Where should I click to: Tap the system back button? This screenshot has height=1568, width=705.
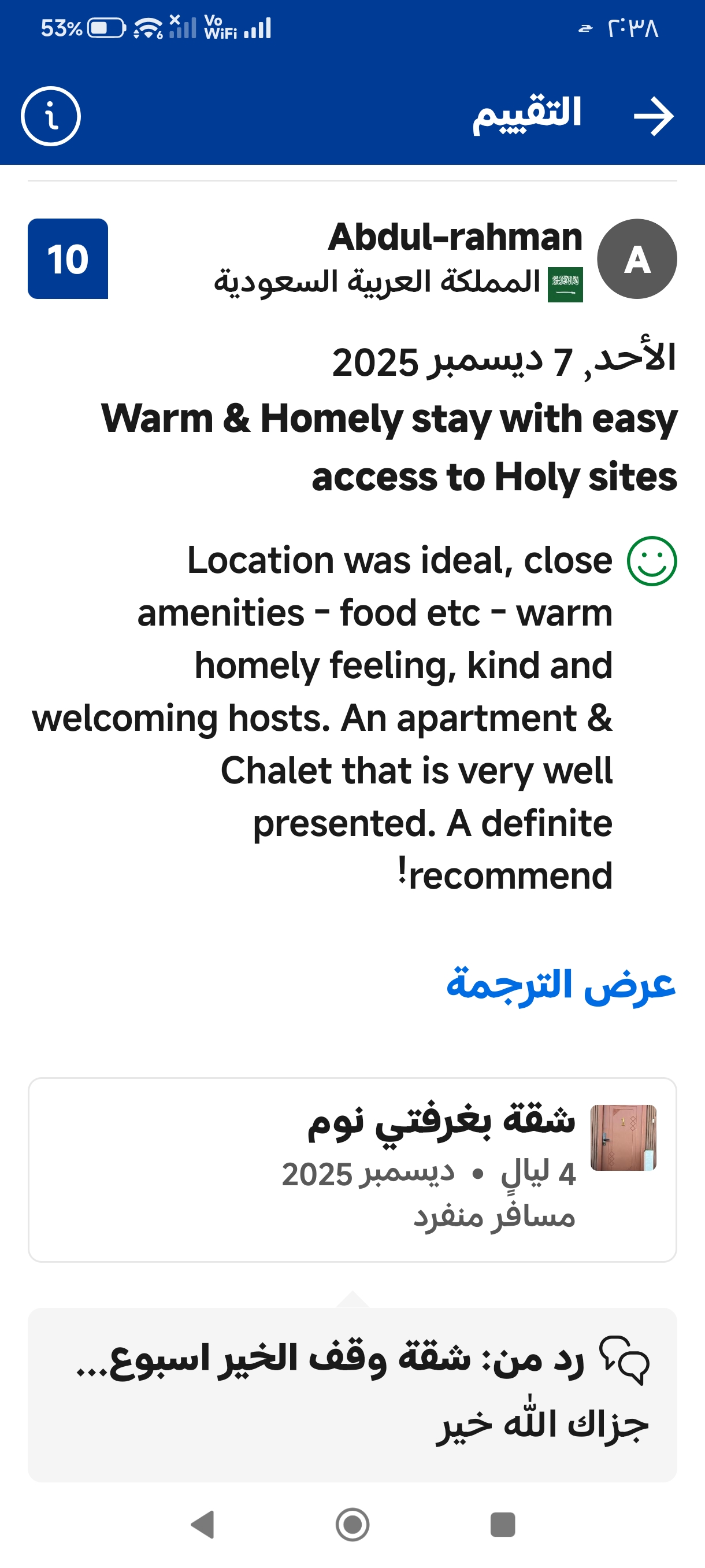(x=203, y=1524)
